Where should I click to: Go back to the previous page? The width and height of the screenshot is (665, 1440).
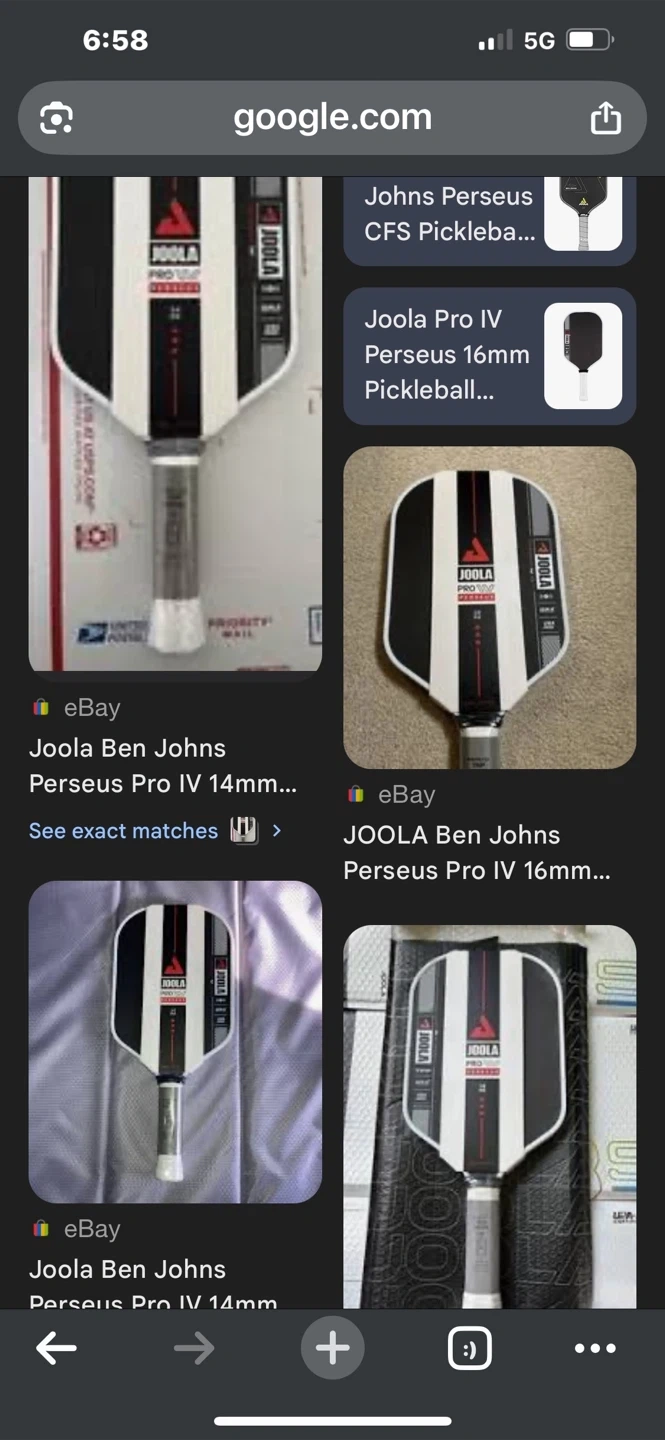(57, 1348)
